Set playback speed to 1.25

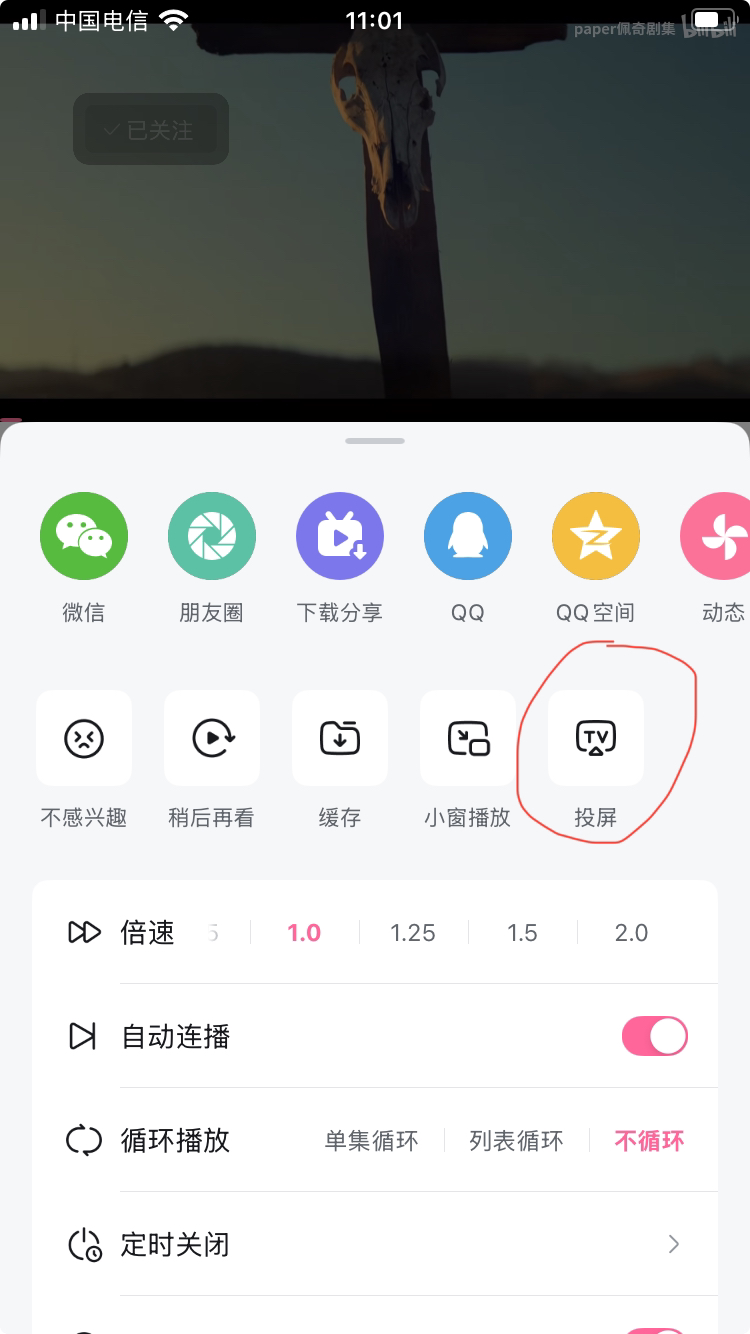[x=413, y=933]
